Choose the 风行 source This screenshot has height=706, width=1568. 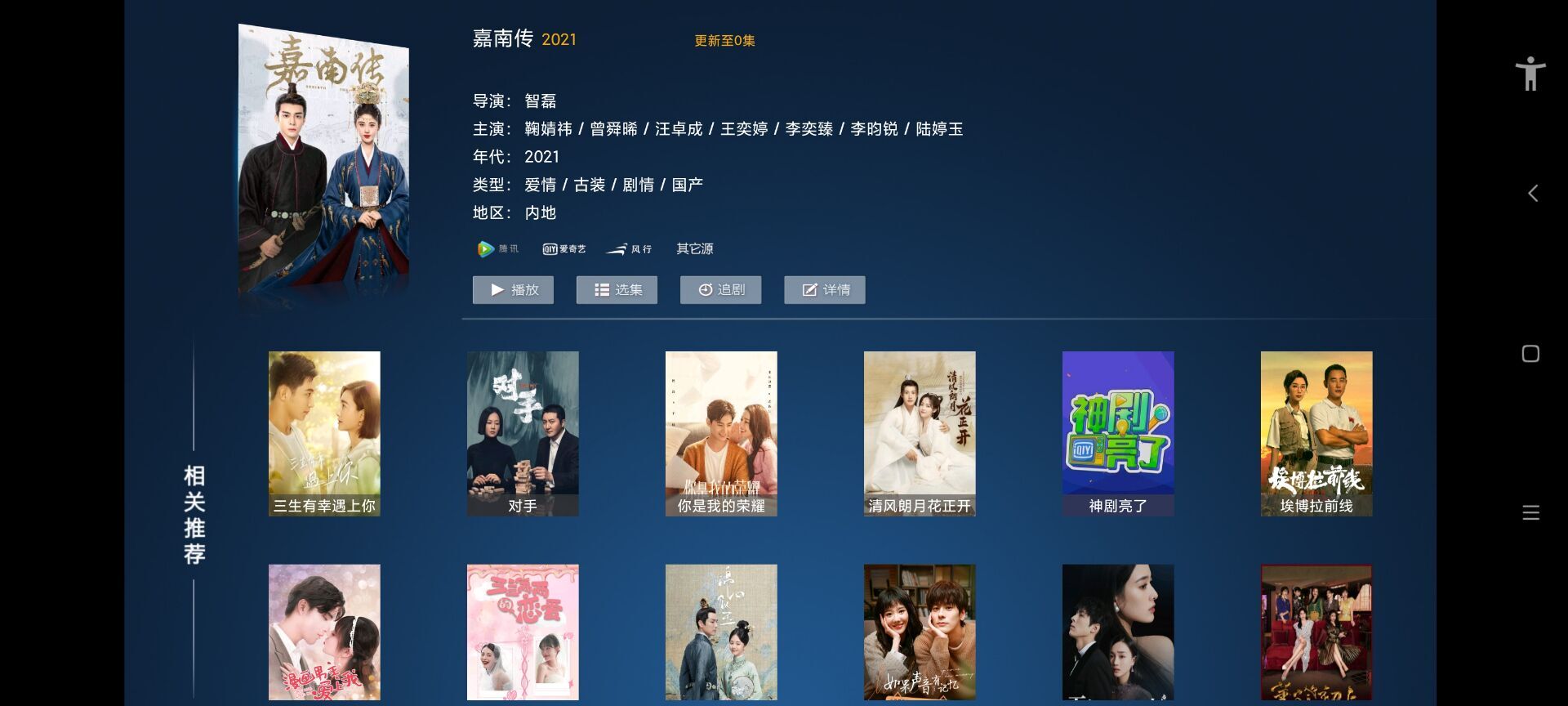629,248
